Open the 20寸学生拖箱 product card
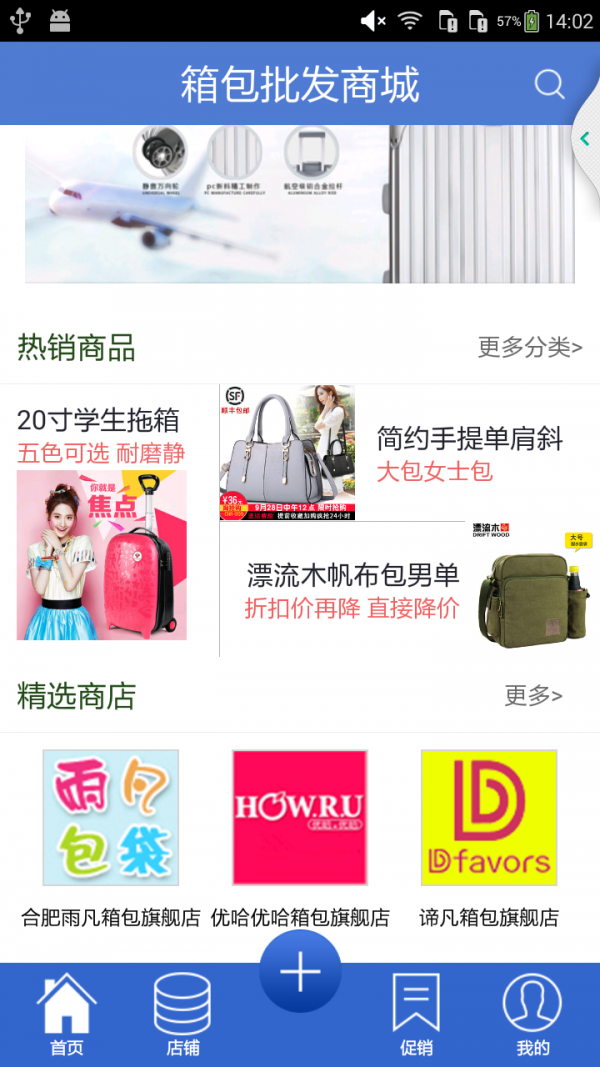 108,520
